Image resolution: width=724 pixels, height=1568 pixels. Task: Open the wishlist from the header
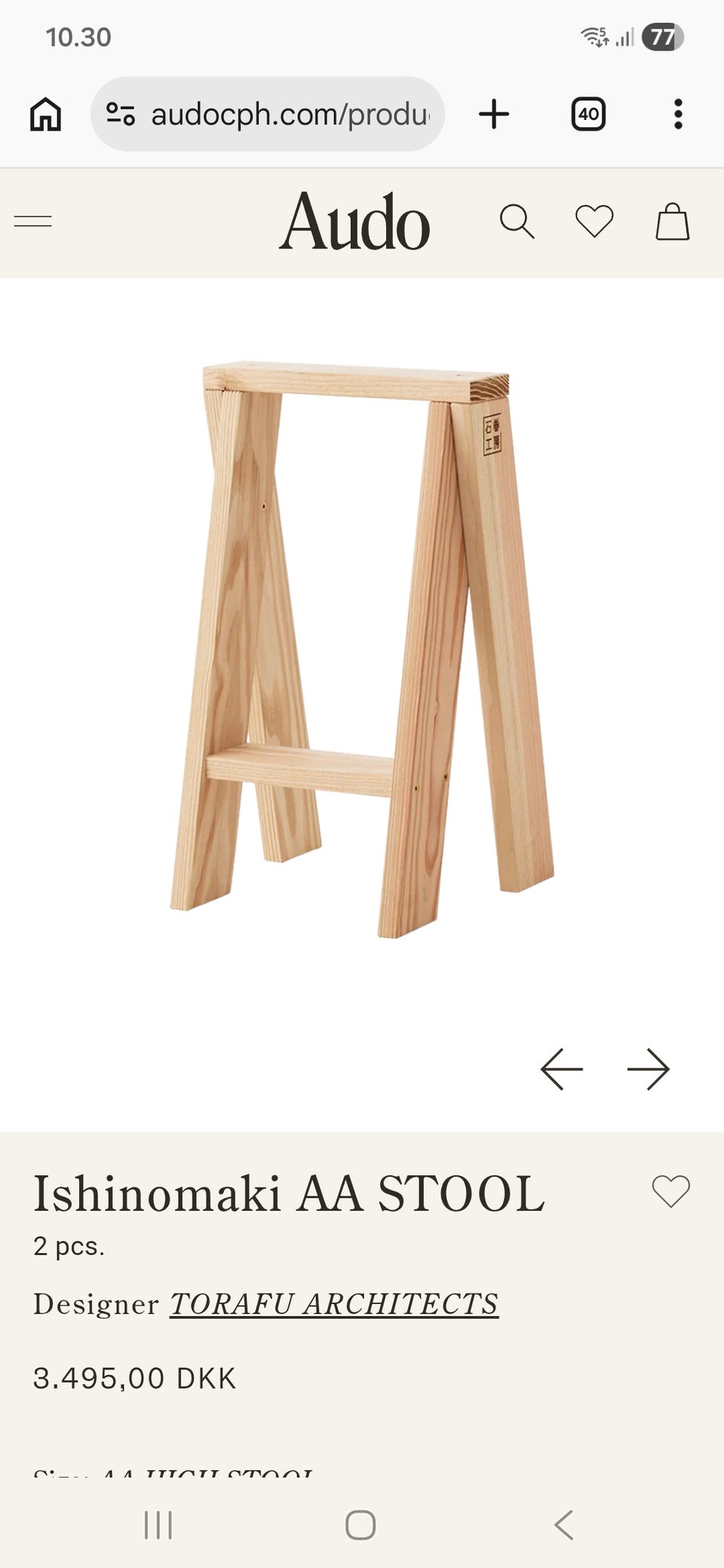(594, 222)
